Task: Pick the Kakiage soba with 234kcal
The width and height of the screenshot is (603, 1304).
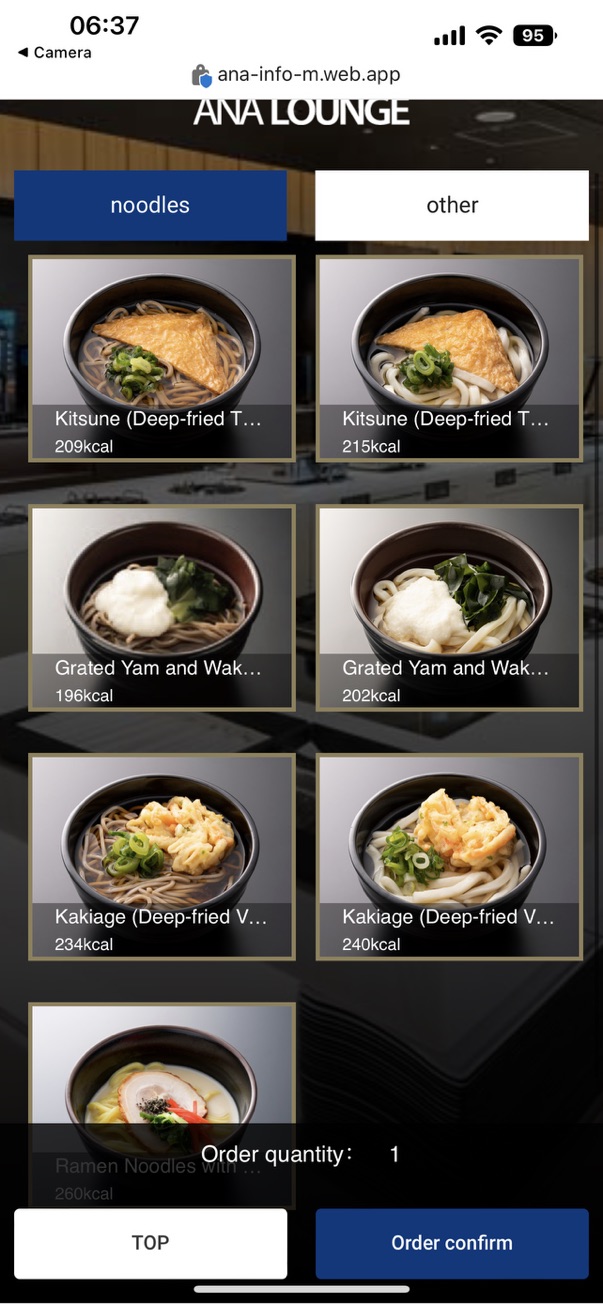Action: click(162, 856)
